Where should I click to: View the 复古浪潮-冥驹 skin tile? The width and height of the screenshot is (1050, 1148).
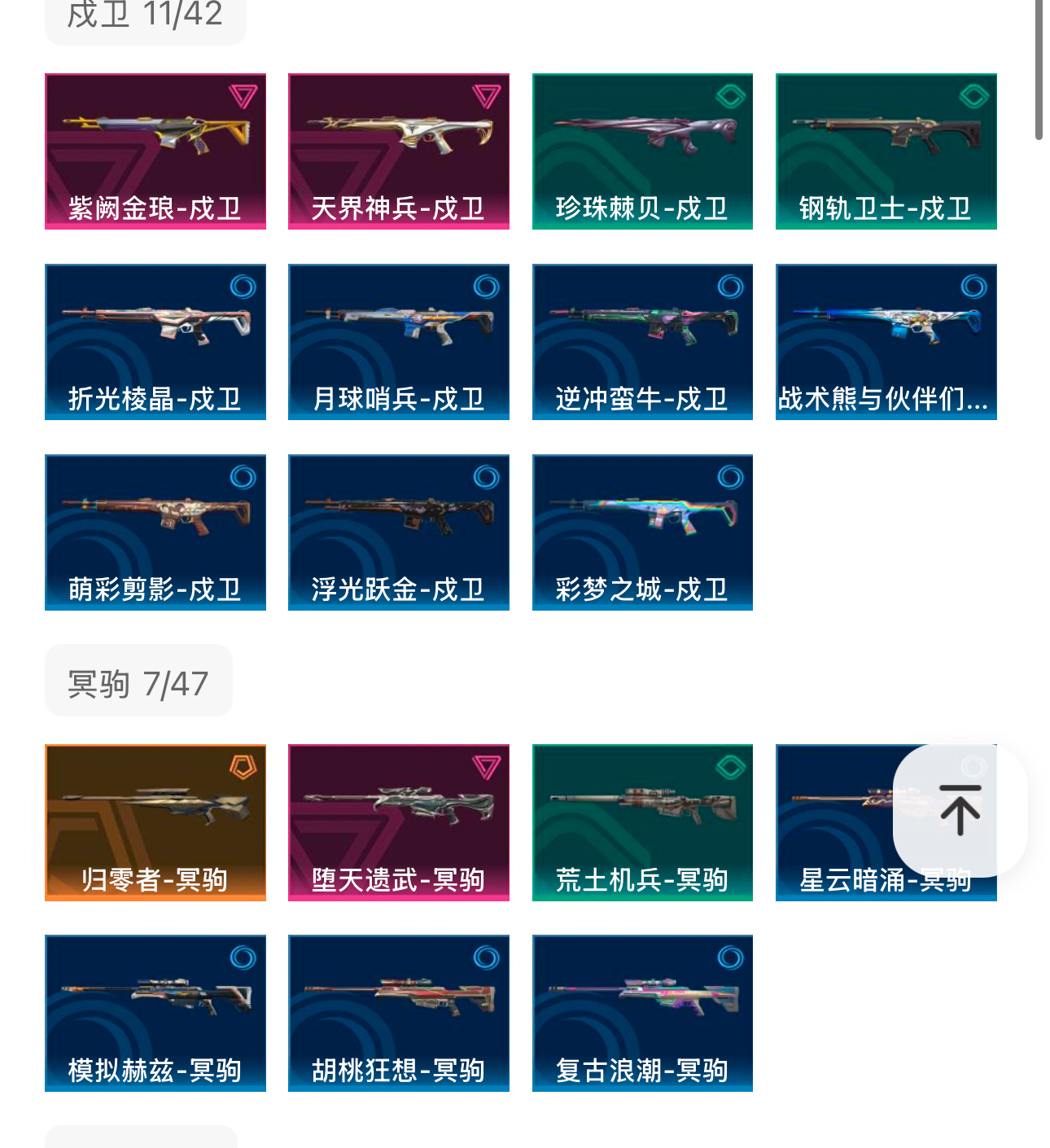pos(642,1013)
